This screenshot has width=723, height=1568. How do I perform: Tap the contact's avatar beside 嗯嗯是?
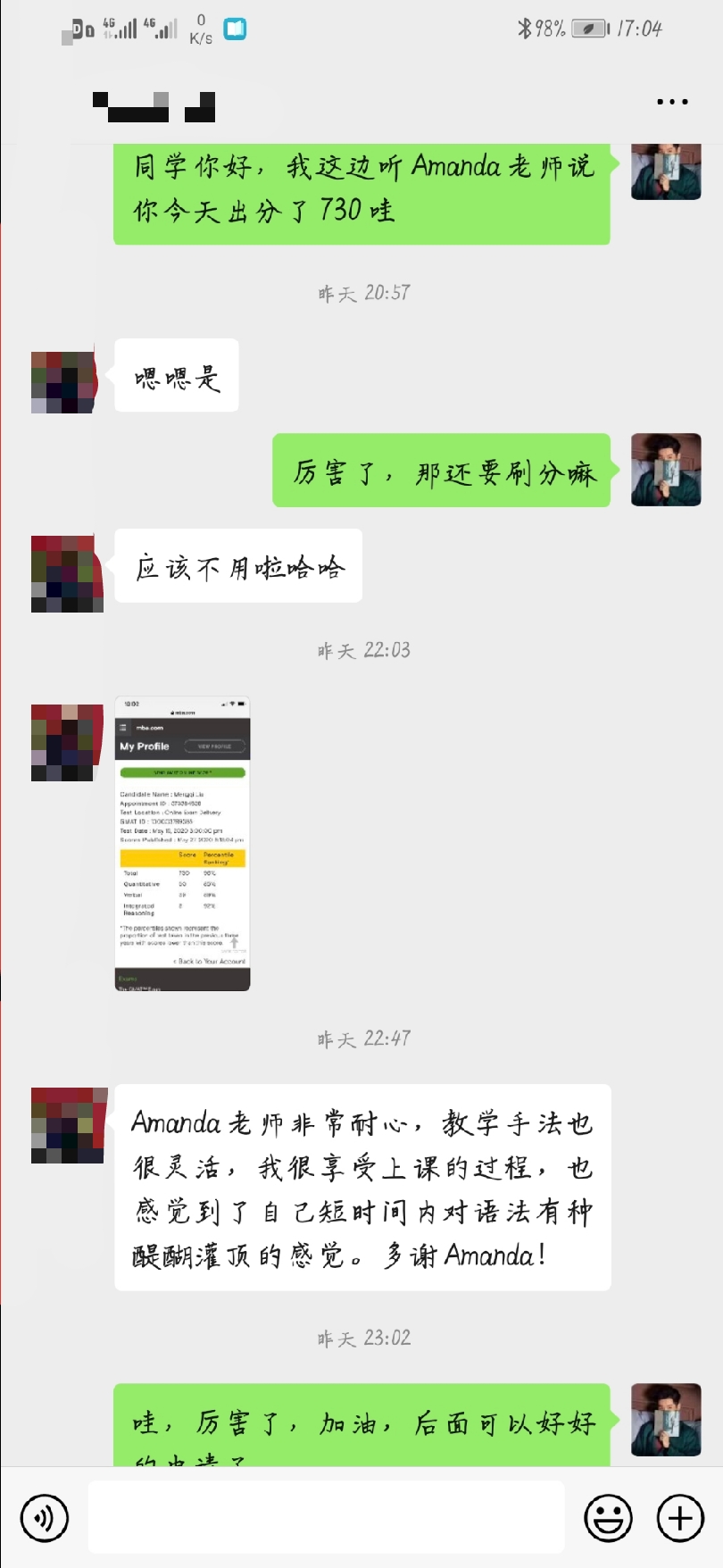point(63,382)
